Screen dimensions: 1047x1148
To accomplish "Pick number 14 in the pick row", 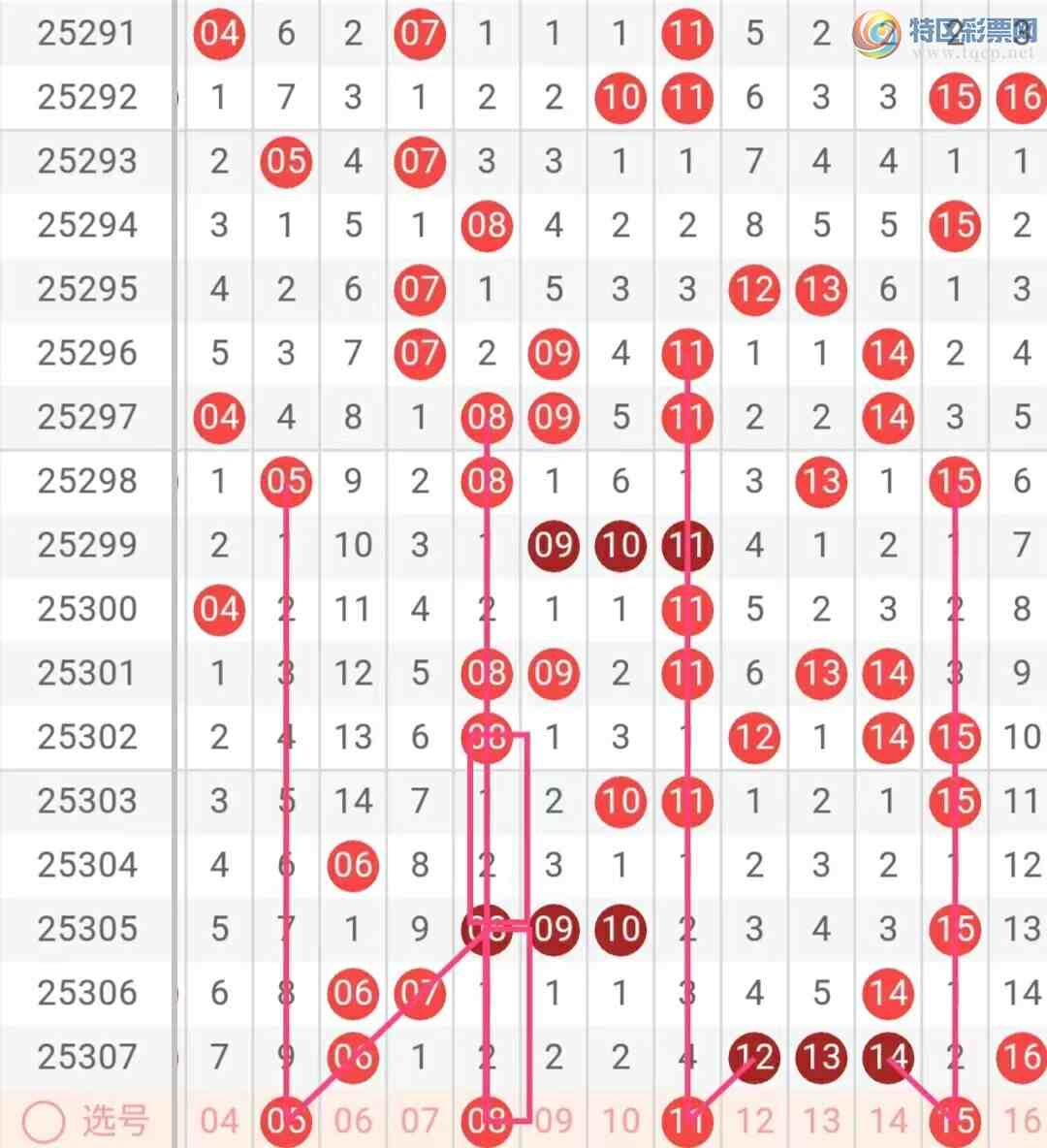I will [888, 1121].
